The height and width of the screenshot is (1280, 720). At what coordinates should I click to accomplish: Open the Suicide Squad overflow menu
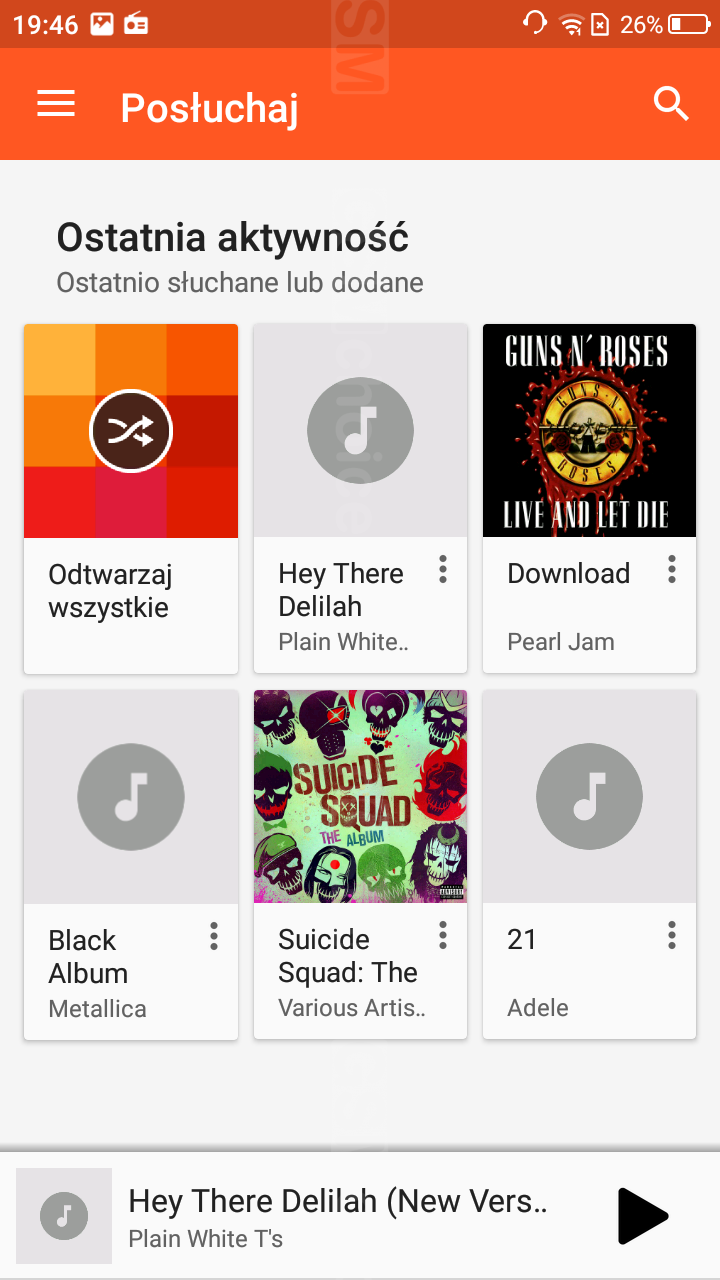click(x=443, y=937)
